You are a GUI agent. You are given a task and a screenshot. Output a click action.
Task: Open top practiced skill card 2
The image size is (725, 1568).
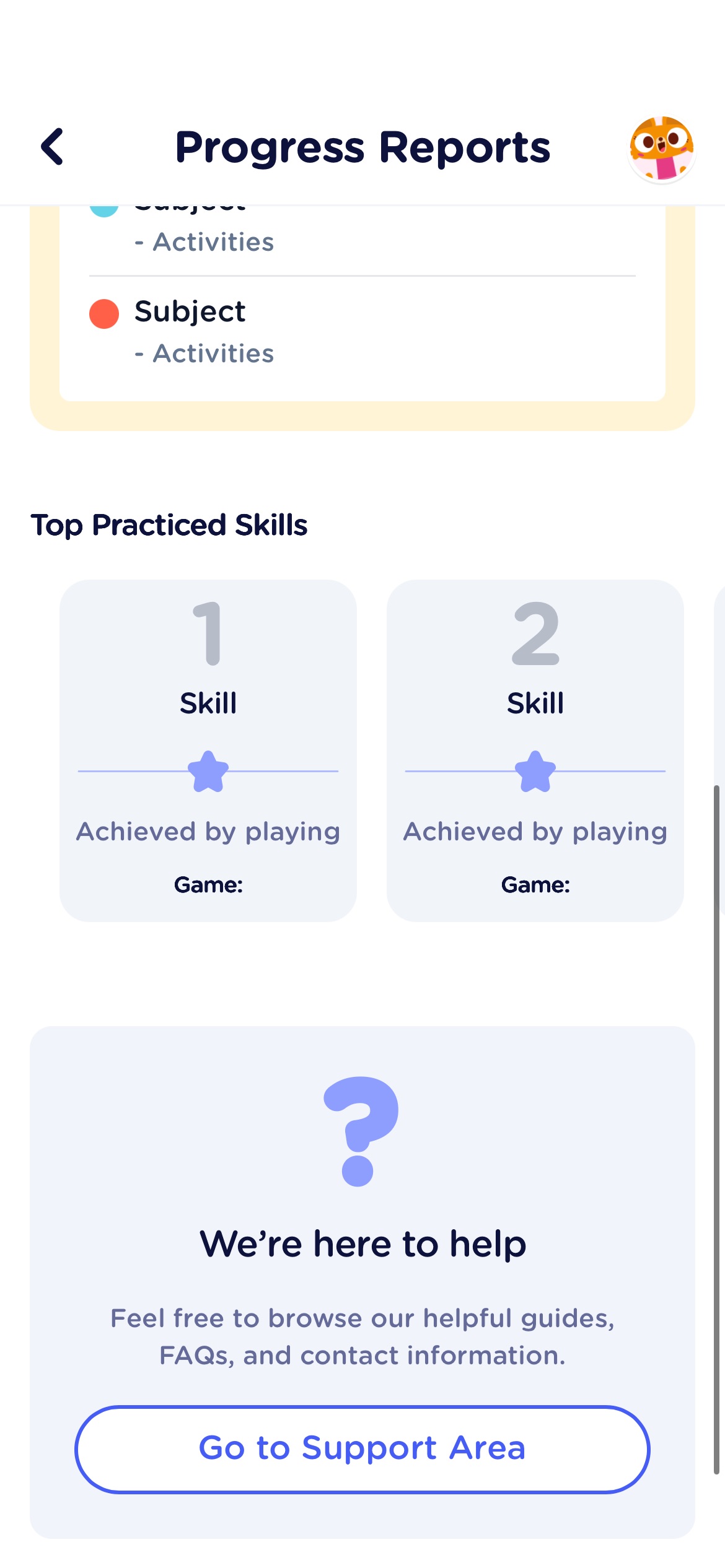[x=535, y=750]
